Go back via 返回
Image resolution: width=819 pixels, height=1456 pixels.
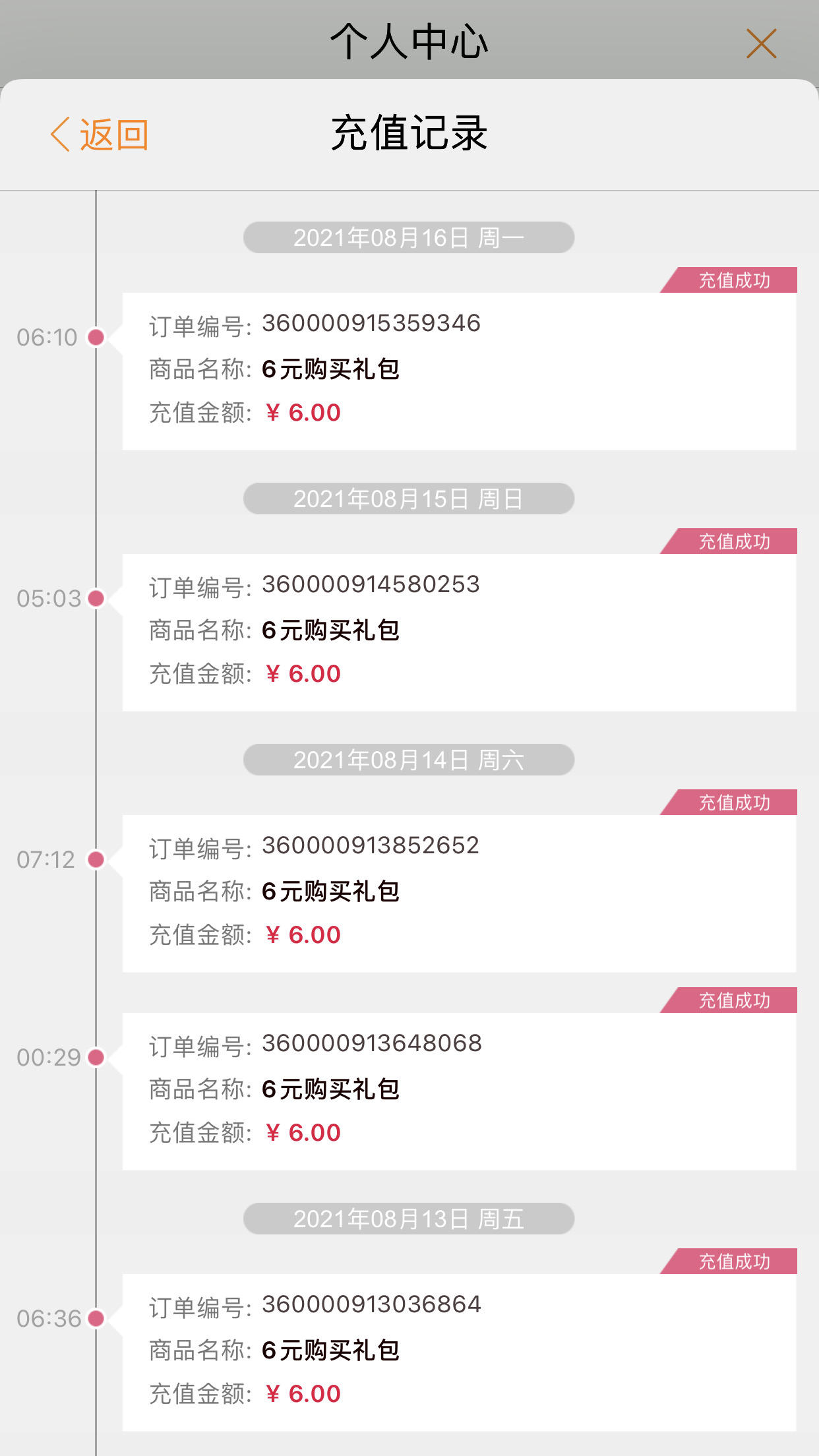100,135
